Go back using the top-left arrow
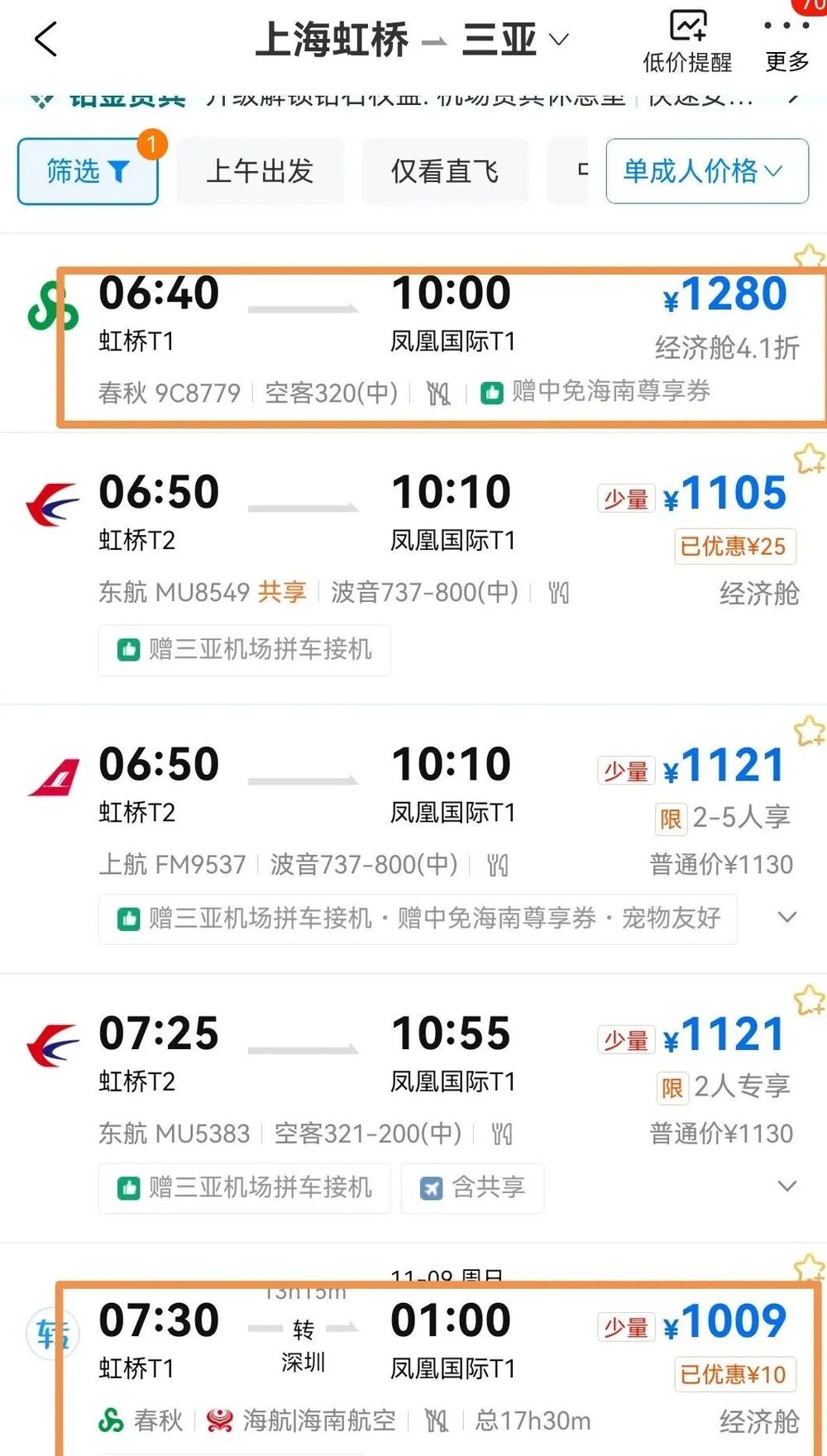 click(45, 39)
